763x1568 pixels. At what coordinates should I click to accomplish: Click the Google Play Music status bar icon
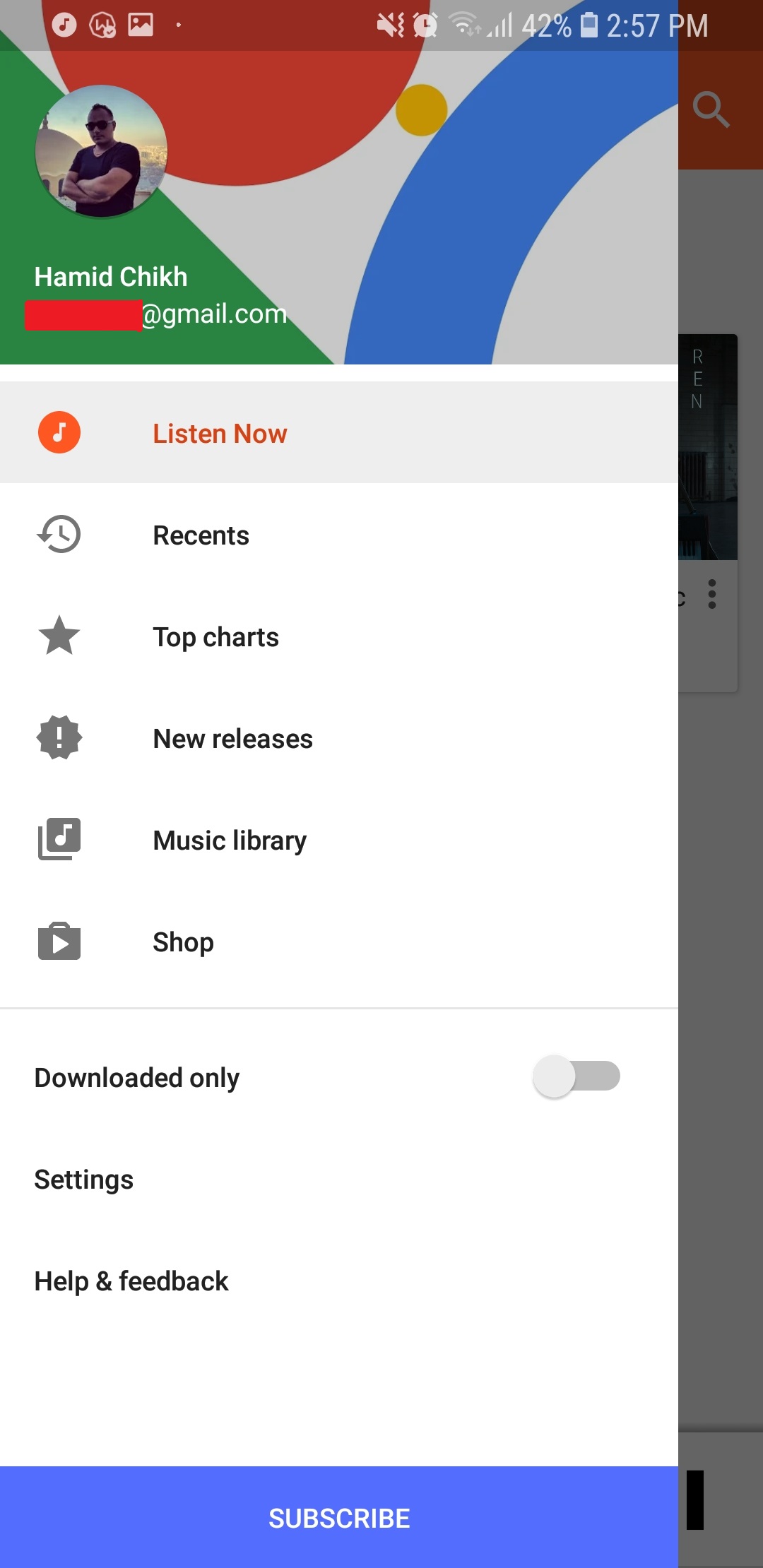coord(64,25)
